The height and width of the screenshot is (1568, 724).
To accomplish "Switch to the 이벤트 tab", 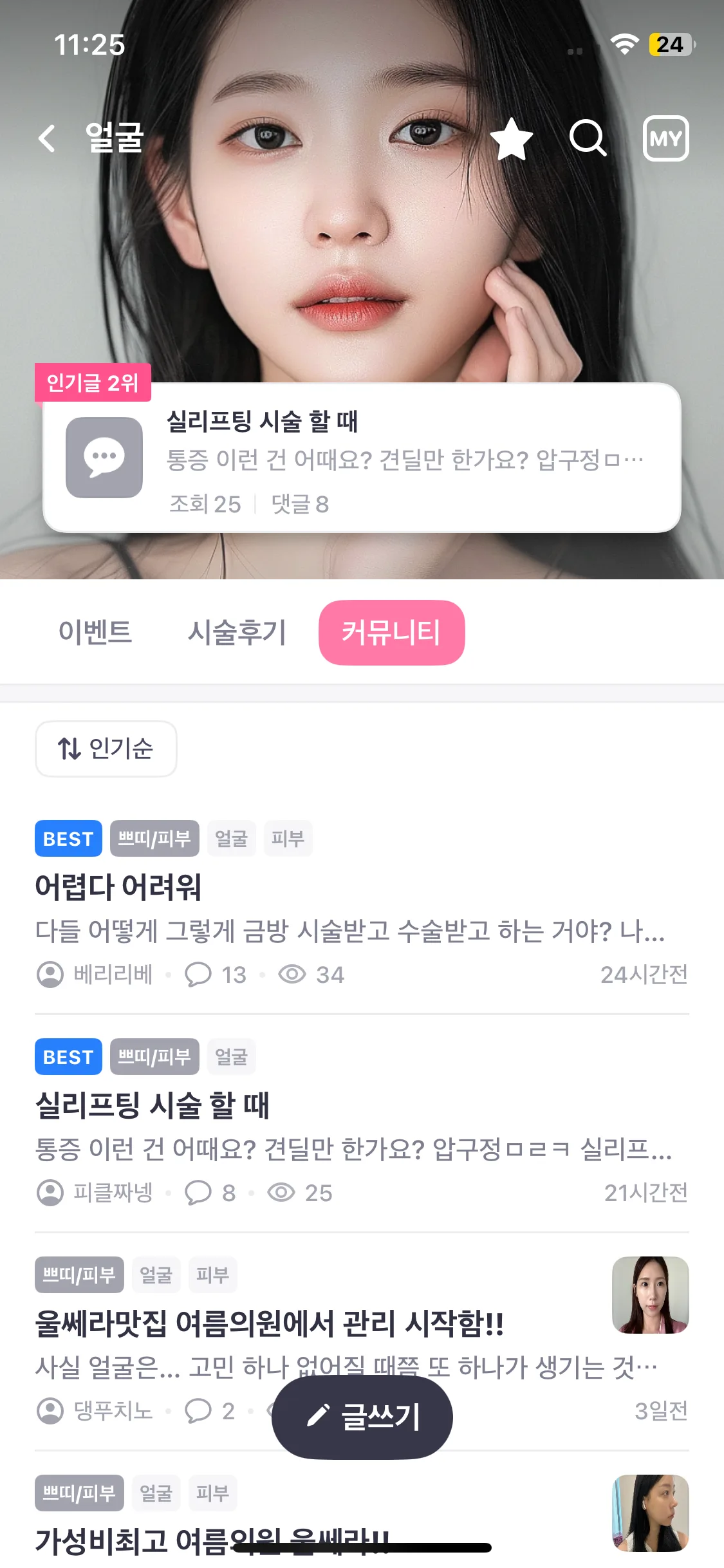I will (x=95, y=632).
